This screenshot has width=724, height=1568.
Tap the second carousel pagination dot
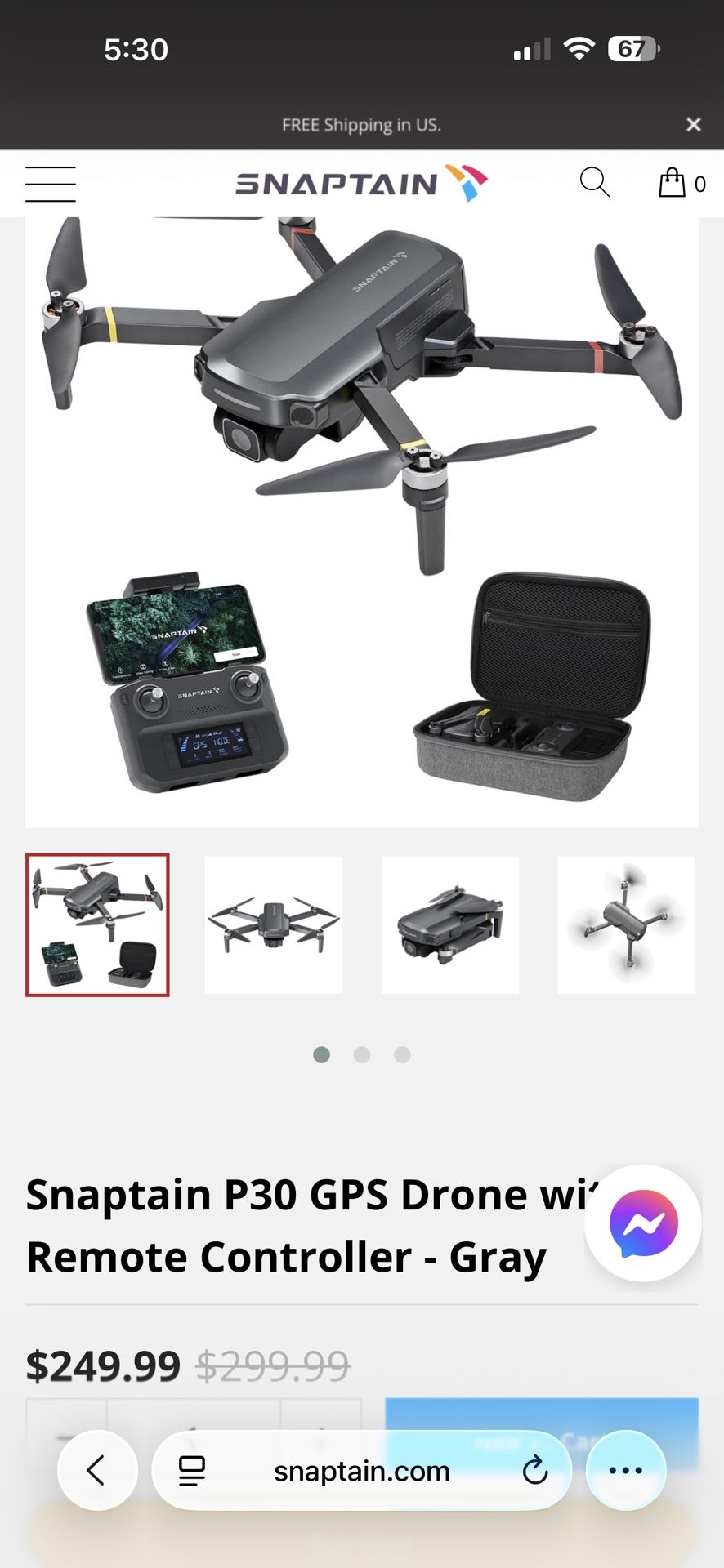pos(361,1054)
